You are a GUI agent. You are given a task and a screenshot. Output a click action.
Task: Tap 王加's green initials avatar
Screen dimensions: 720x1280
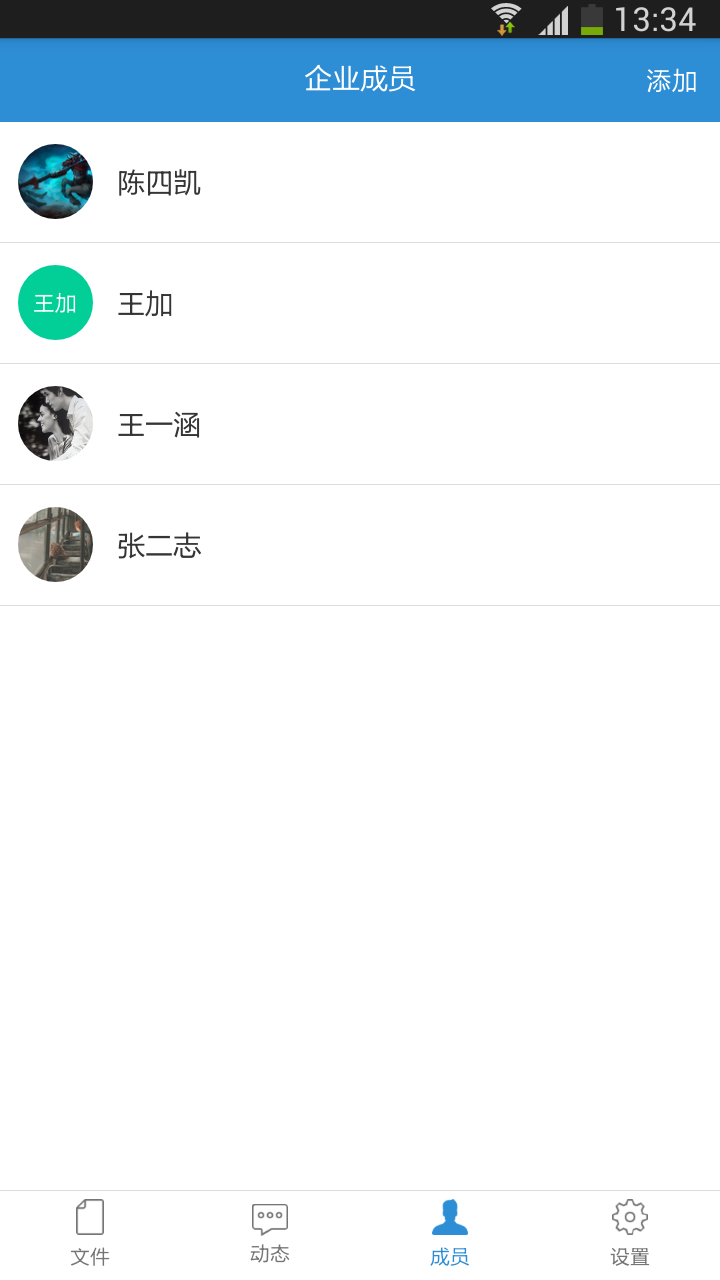(55, 302)
